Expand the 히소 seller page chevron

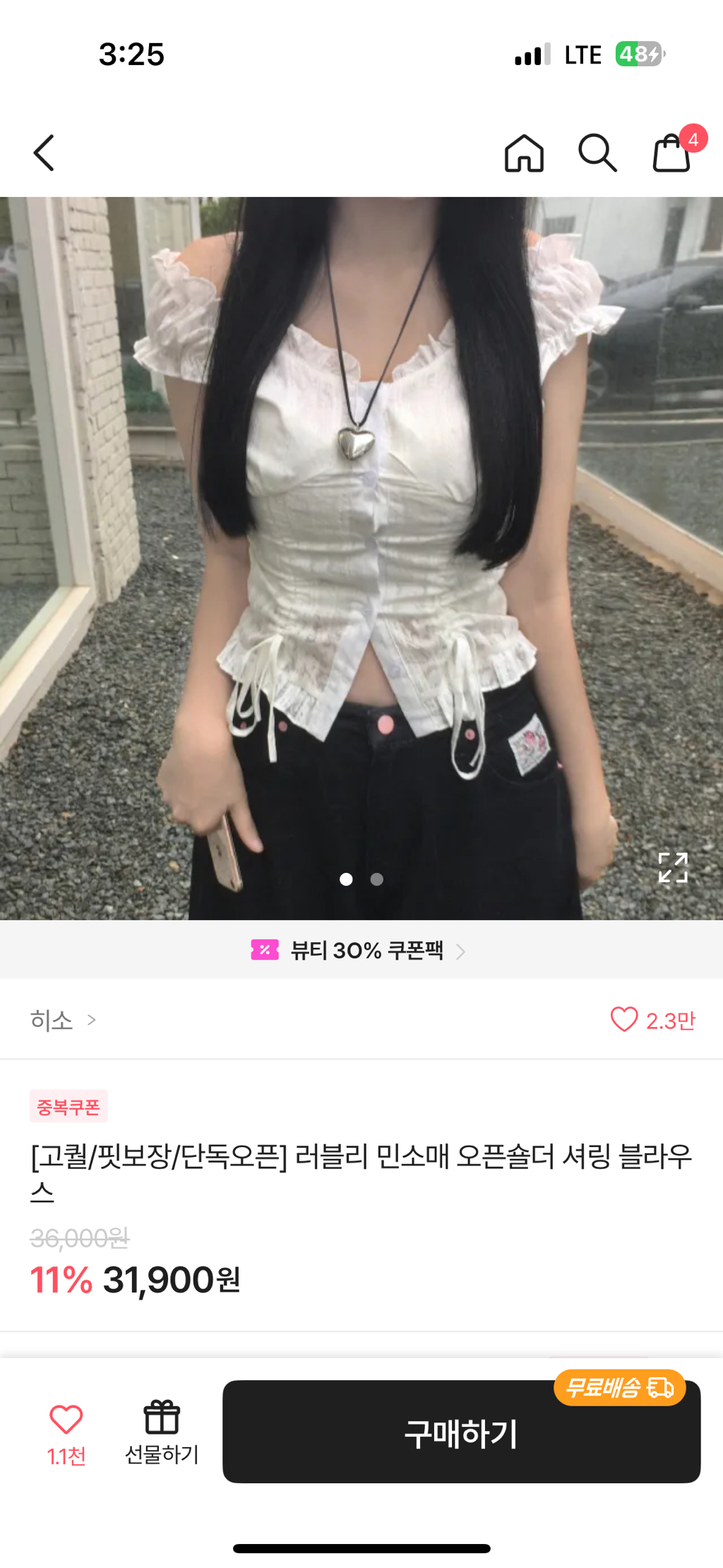pos(92,1020)
